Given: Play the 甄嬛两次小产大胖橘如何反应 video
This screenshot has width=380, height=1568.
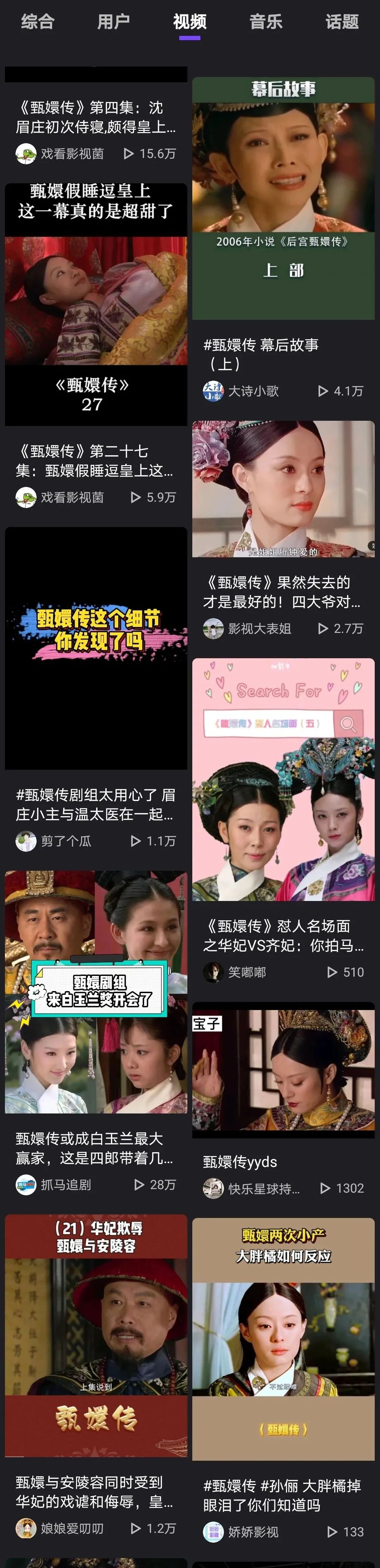Looking at the screenshot, I should tap(283, 1339).
